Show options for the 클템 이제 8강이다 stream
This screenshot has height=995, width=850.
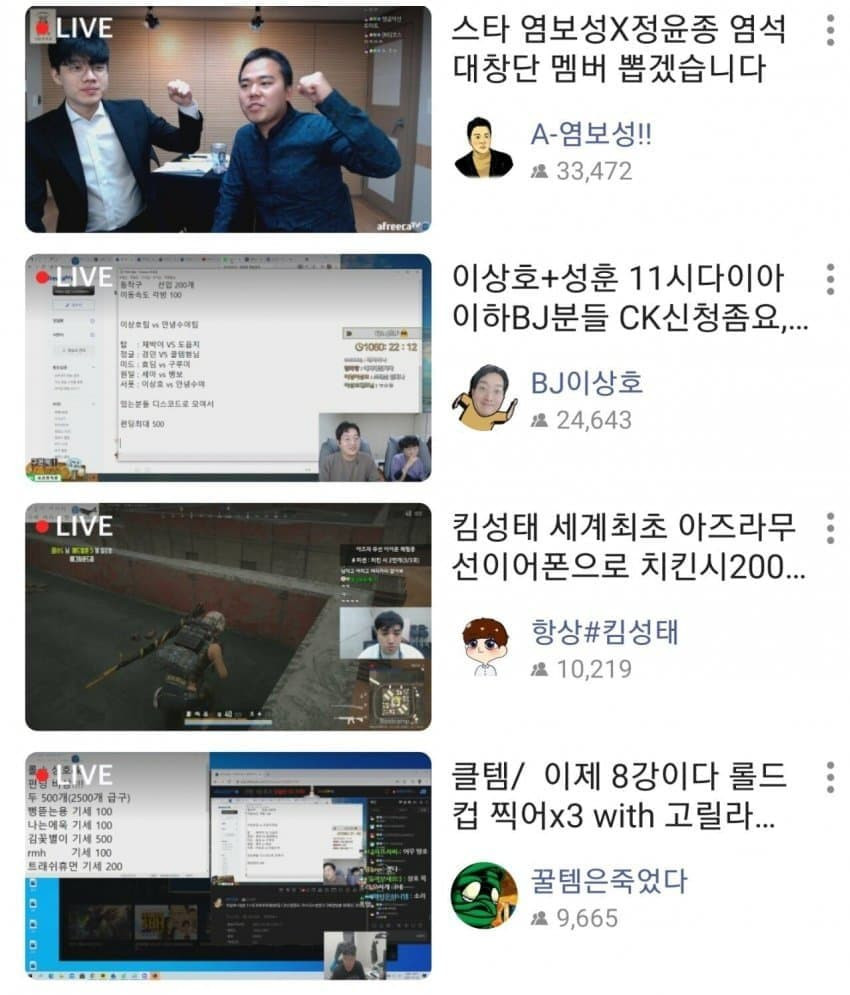pos(830,777)
